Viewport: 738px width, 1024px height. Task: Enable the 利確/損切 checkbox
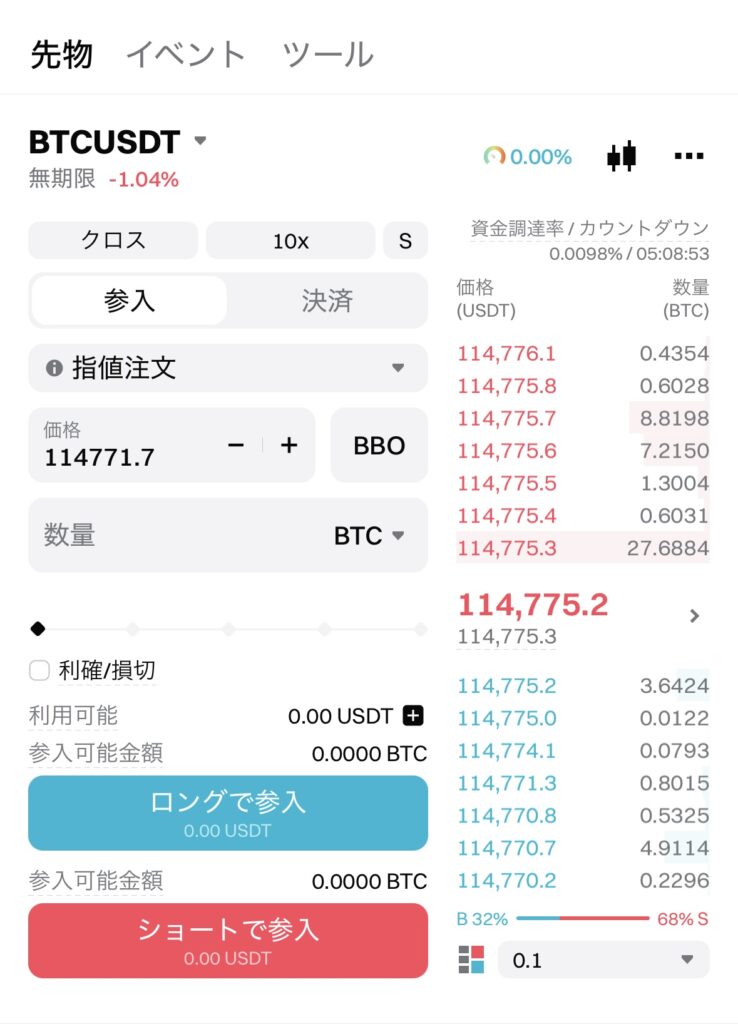point(39,670)
